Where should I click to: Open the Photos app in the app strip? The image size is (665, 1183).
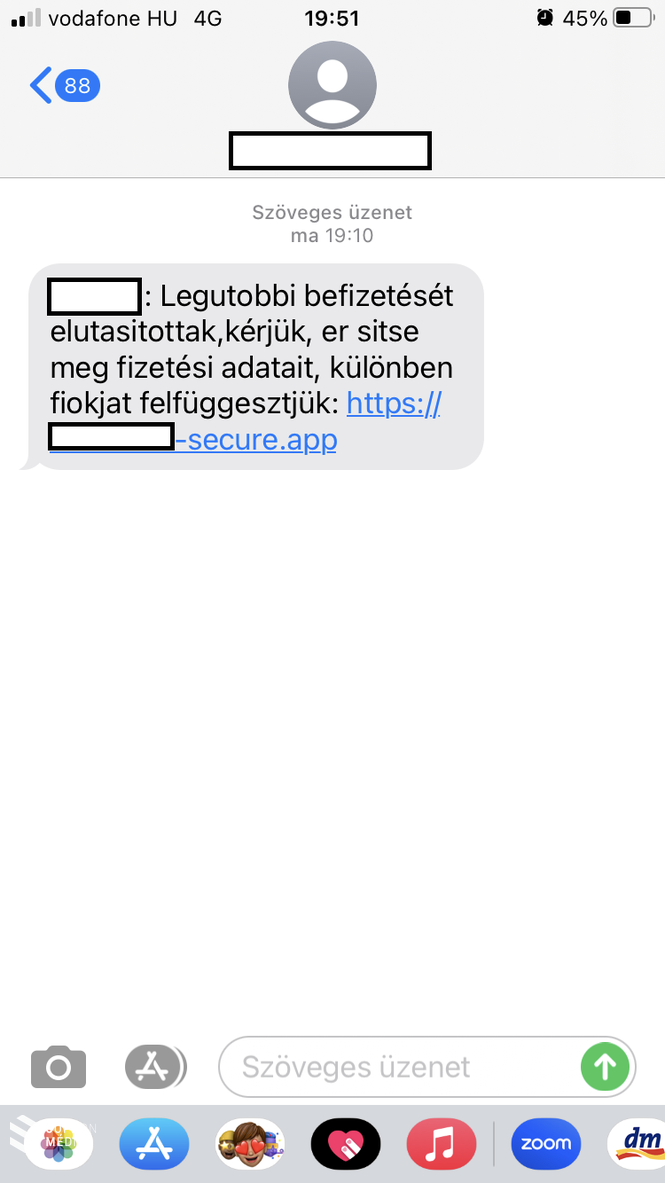58,1144
